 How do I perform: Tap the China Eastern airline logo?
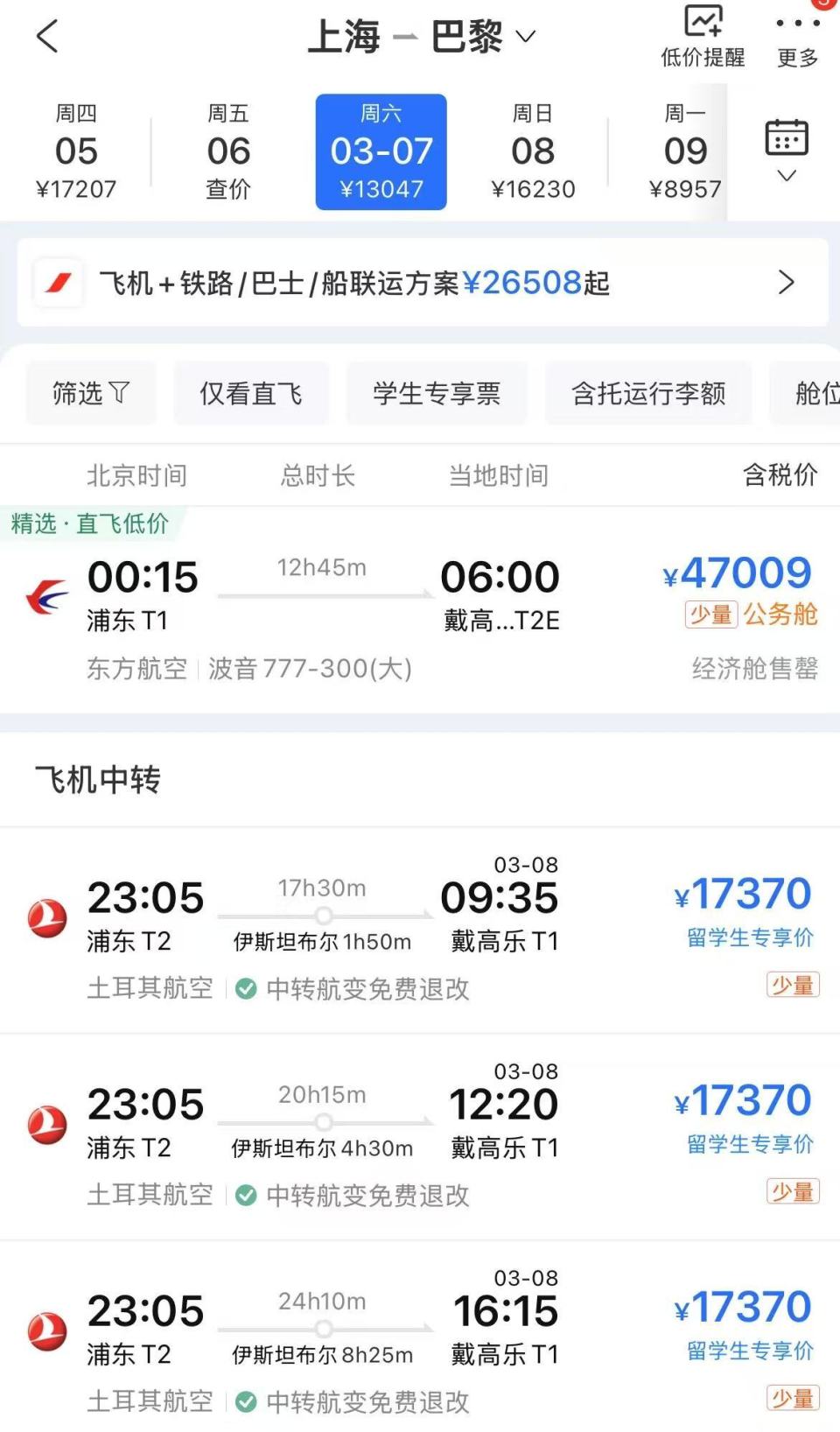48,595
